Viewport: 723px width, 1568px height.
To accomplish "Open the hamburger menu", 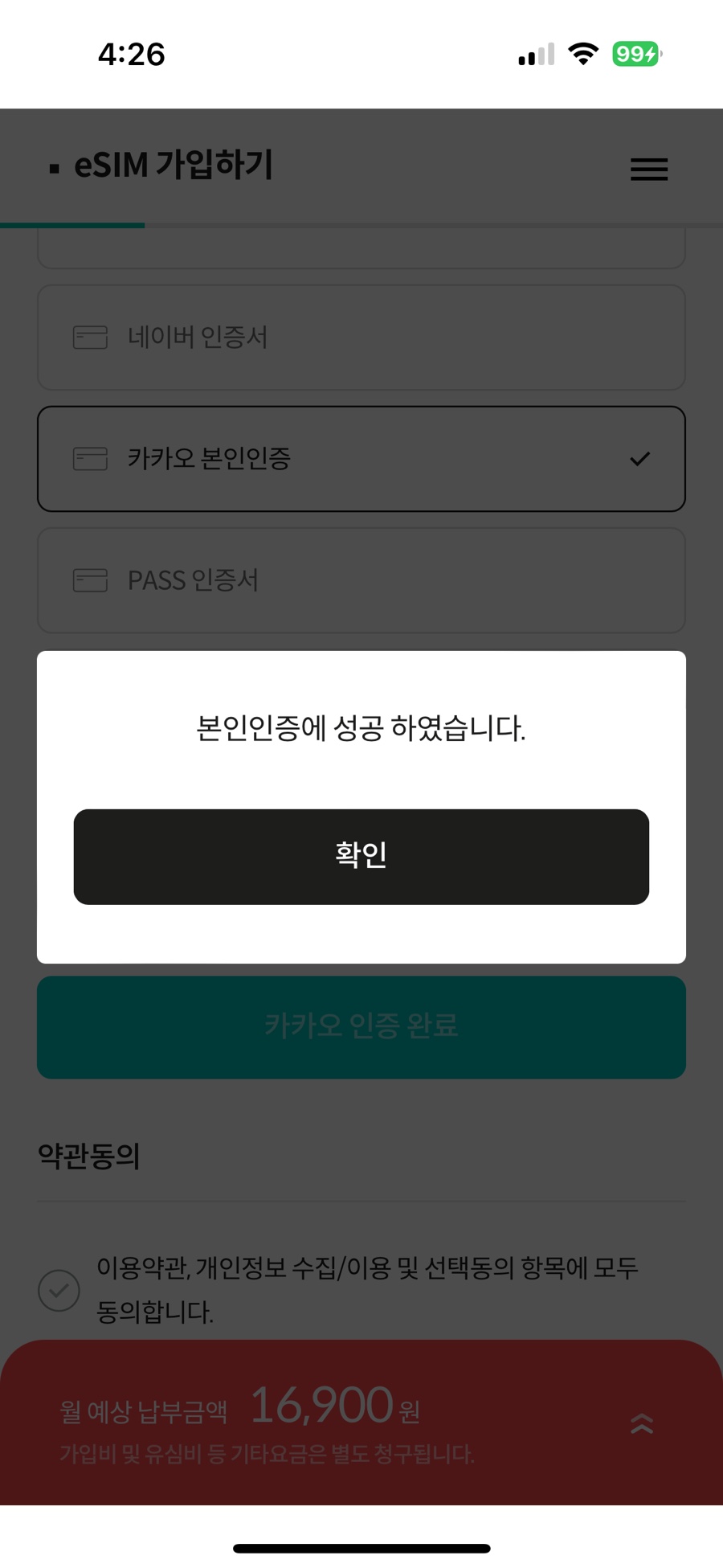I will (x=649, y=170).
